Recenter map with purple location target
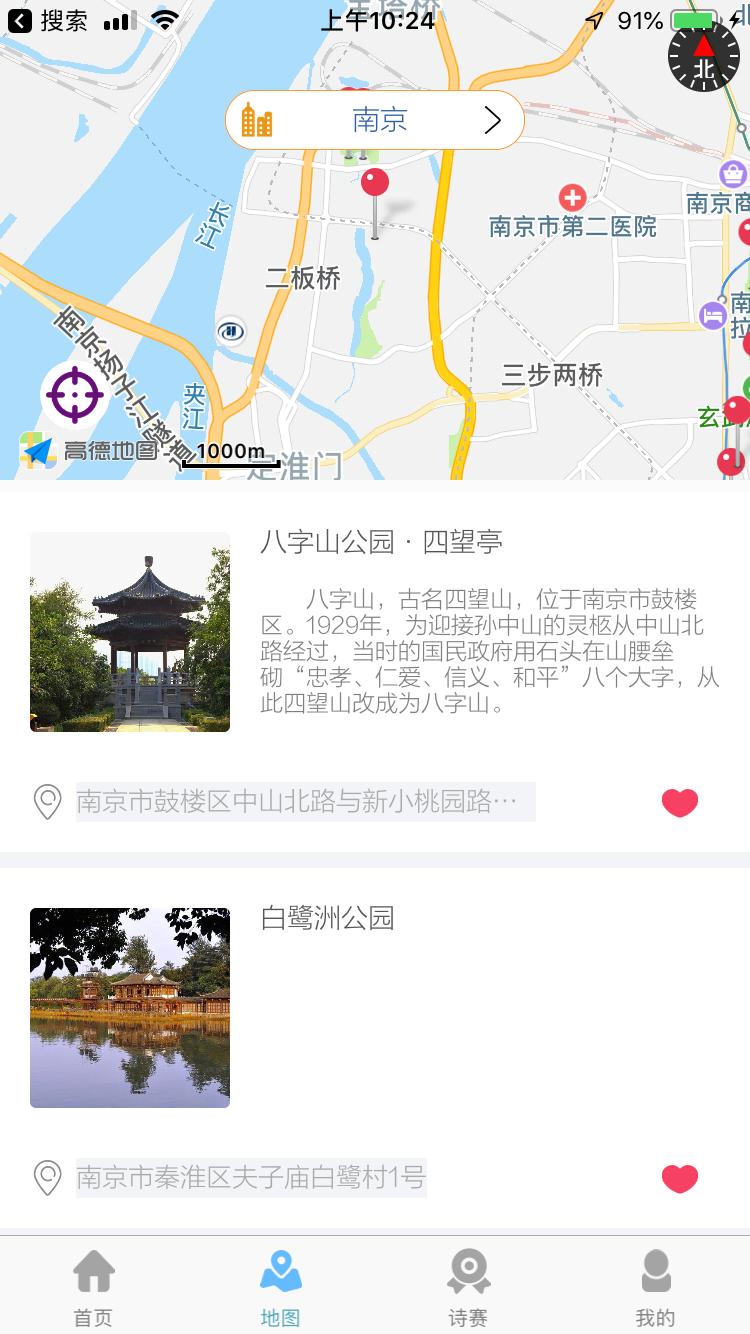The height and width of the screenshot is (1334, 750). tap(75, 395)
